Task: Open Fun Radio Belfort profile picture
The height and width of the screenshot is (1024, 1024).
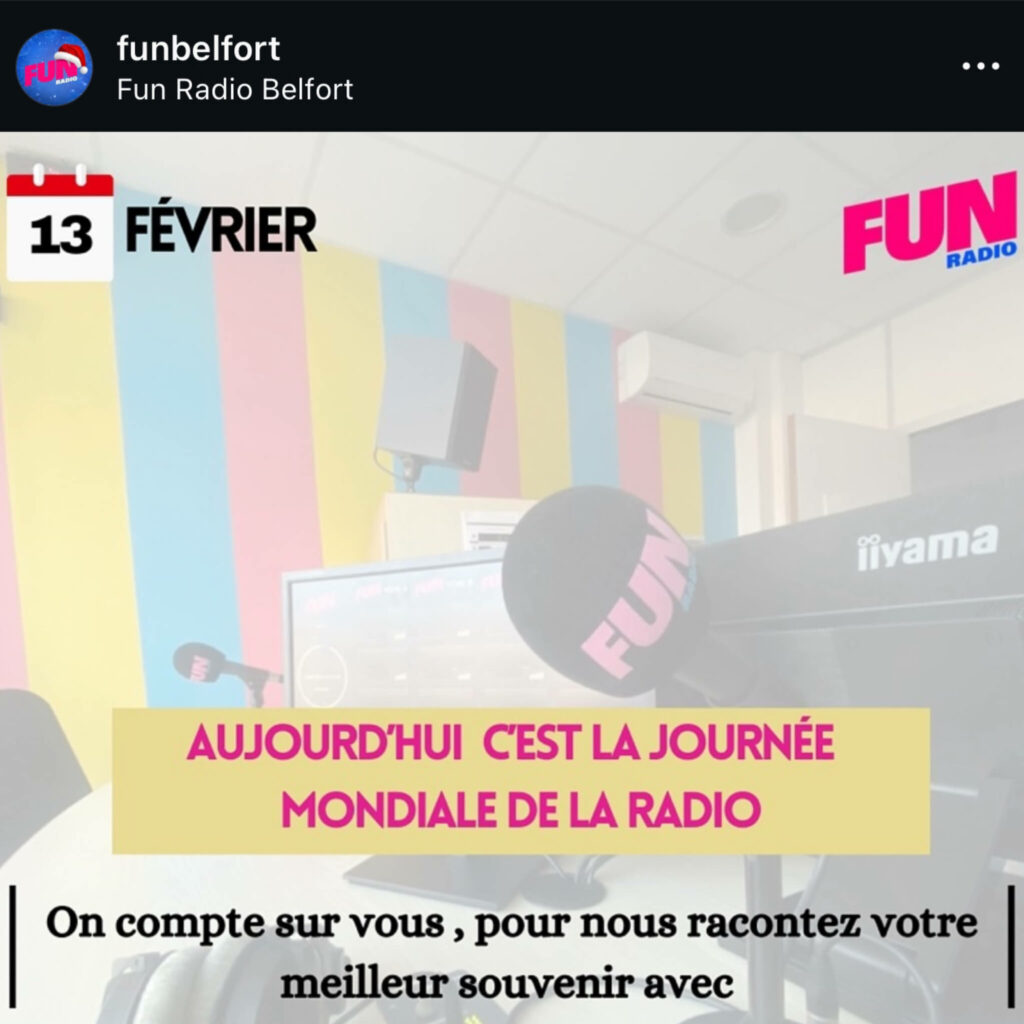Action: click(x=54, y=67)
